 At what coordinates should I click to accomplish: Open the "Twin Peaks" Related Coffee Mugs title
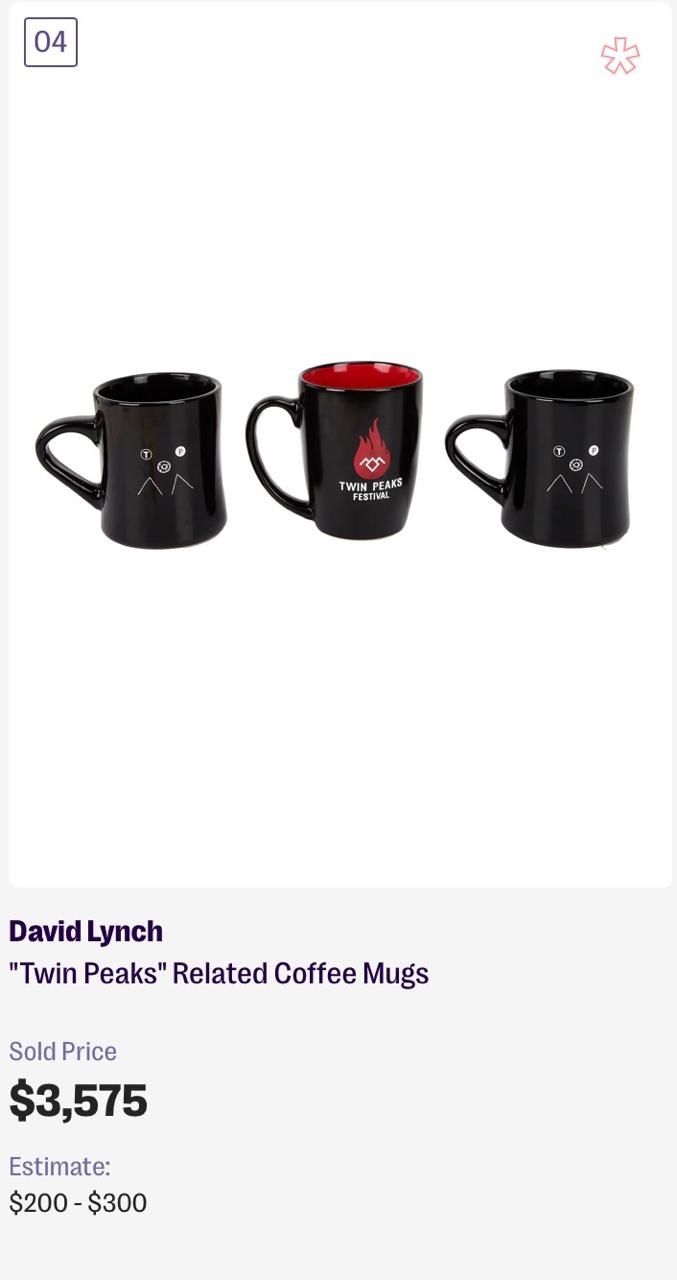tap(219, 973)
